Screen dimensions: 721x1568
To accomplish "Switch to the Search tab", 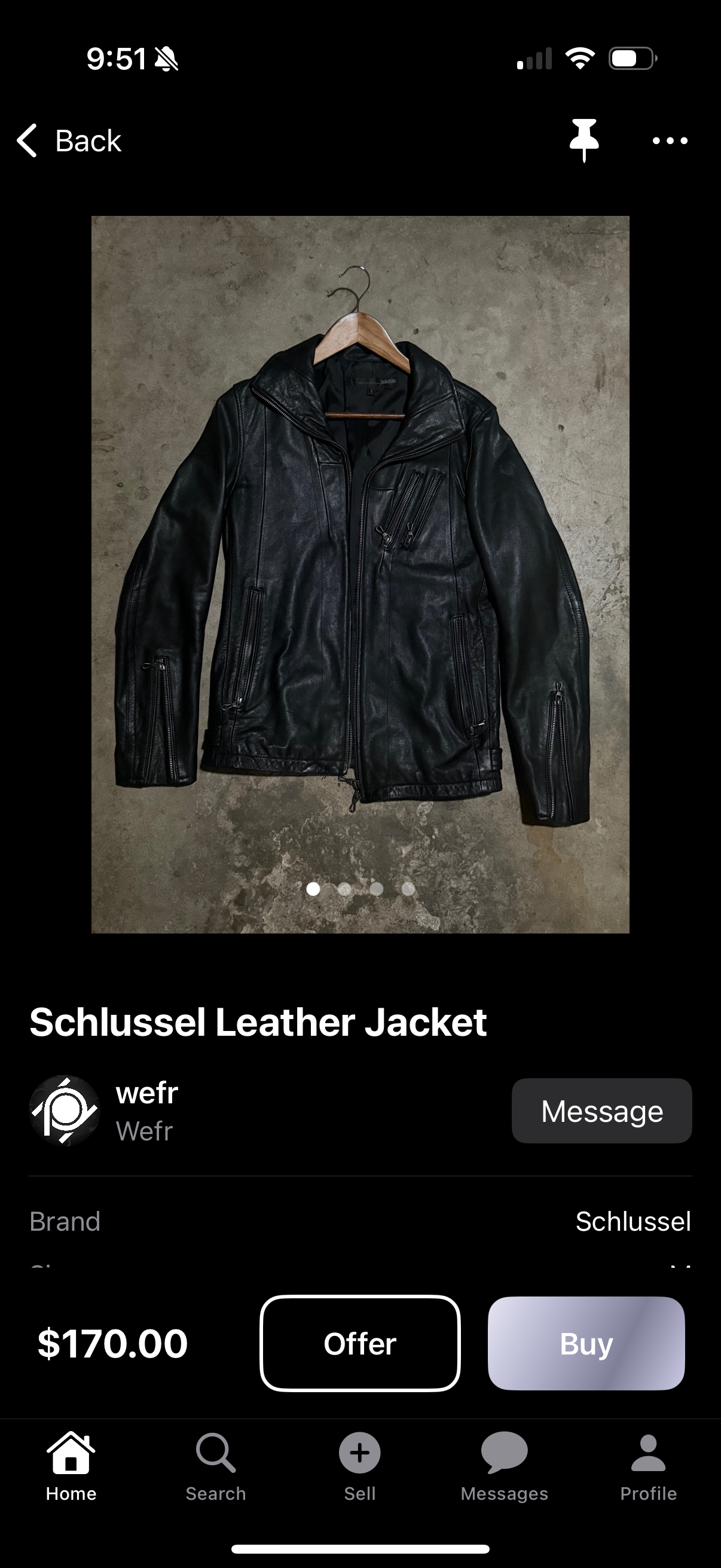I will coord(215,1466).
